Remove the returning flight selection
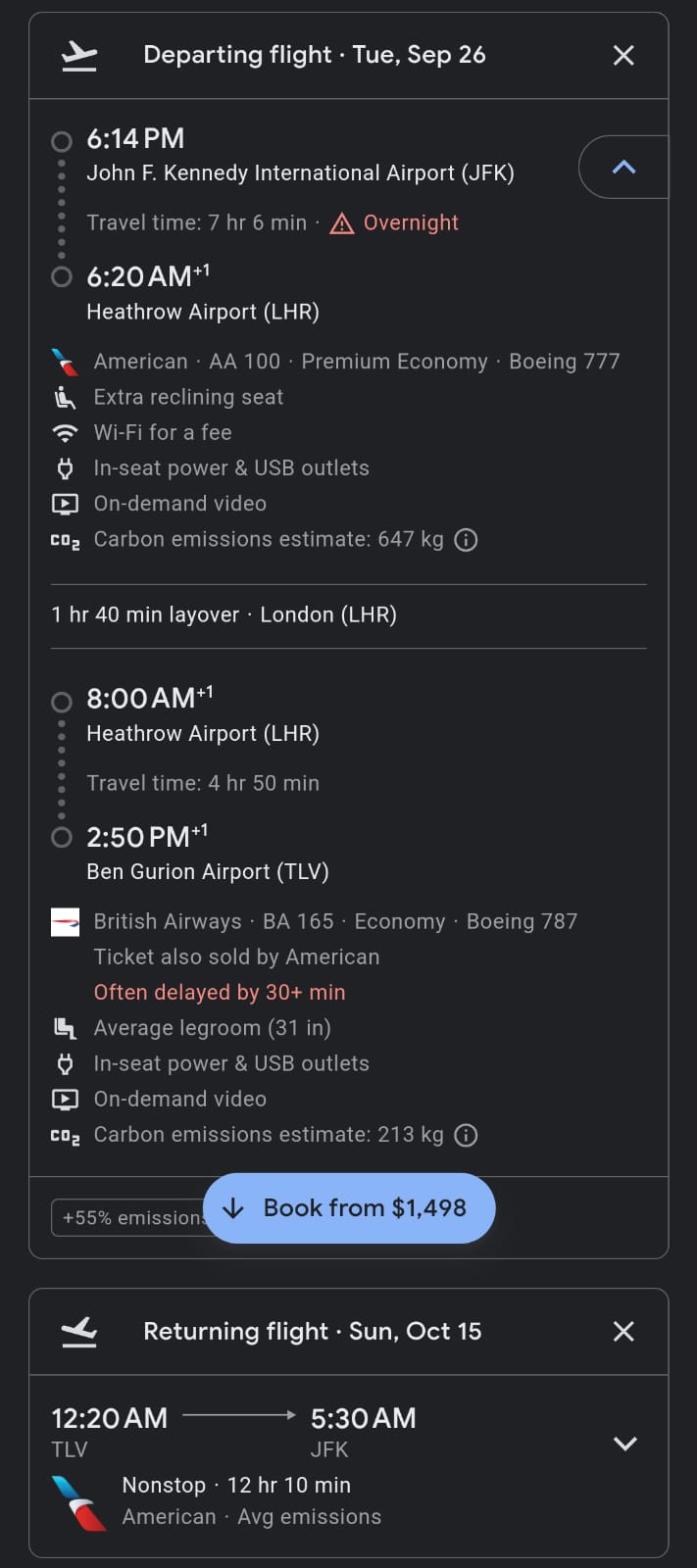Image resolution: width=697 pixels, height=1568 pixels. [x=623, y=1331]
